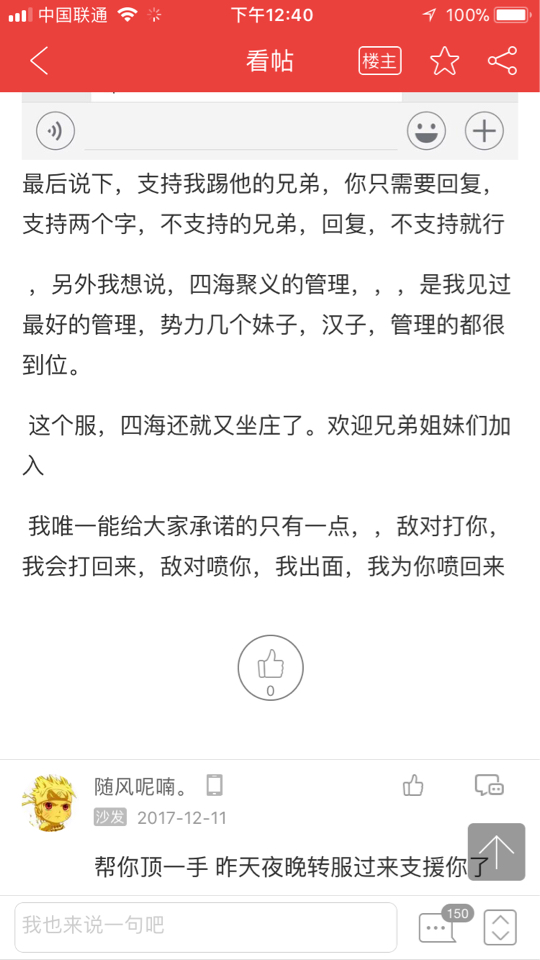Share this post
The height and width of the screenshot is (960, 540).
pyautogui.click(x=503, y=61)
